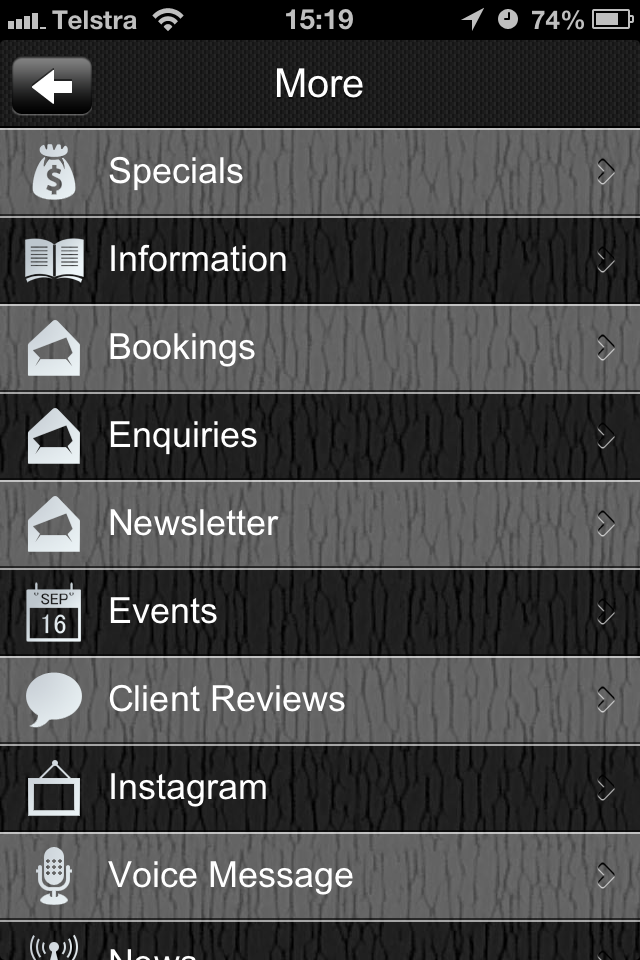This screenshot has height=960, width=640.
Task: Open the News row
Action: click(320, 946)
